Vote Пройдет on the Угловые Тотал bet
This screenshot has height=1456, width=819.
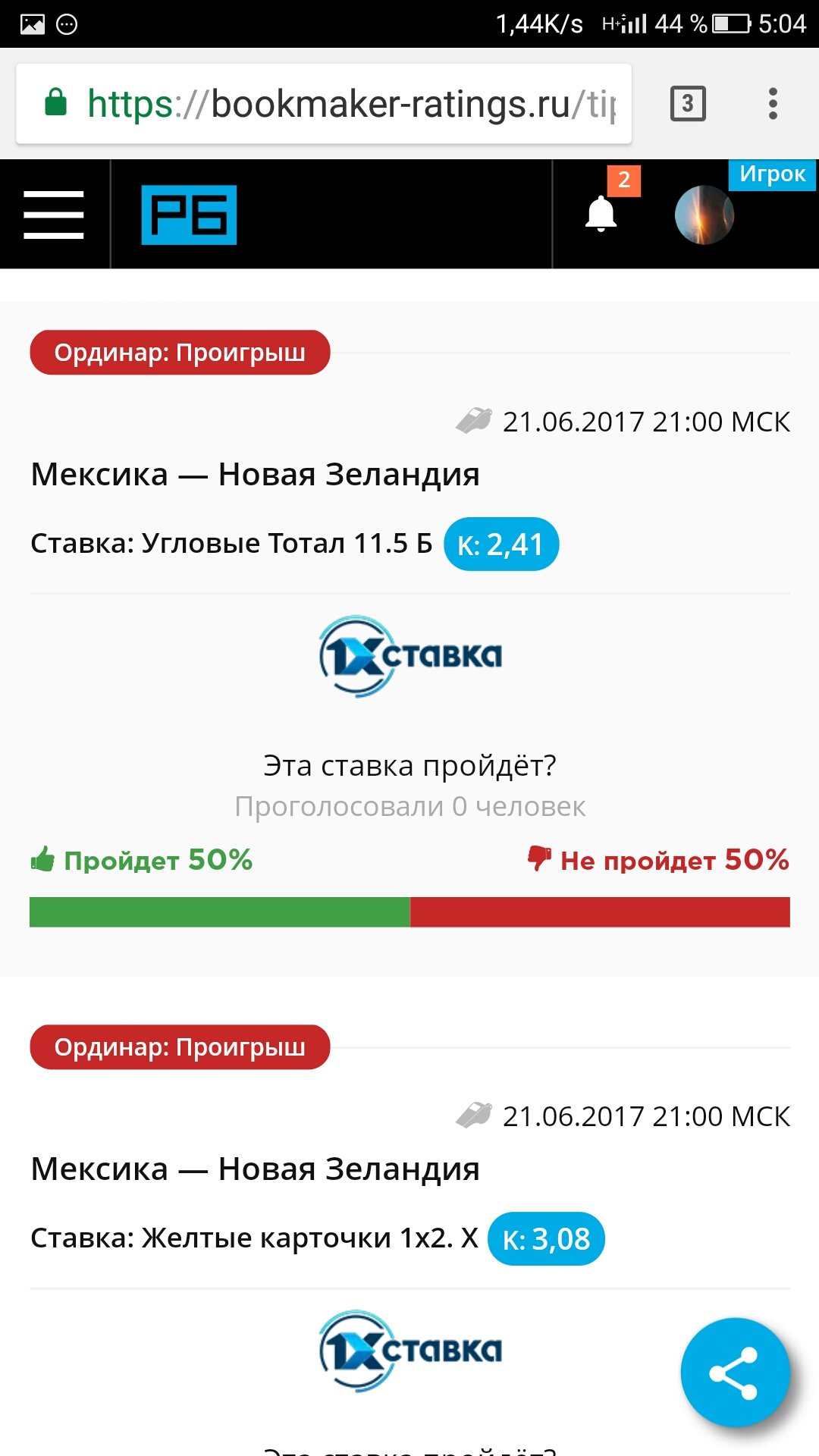click(143, 860)
